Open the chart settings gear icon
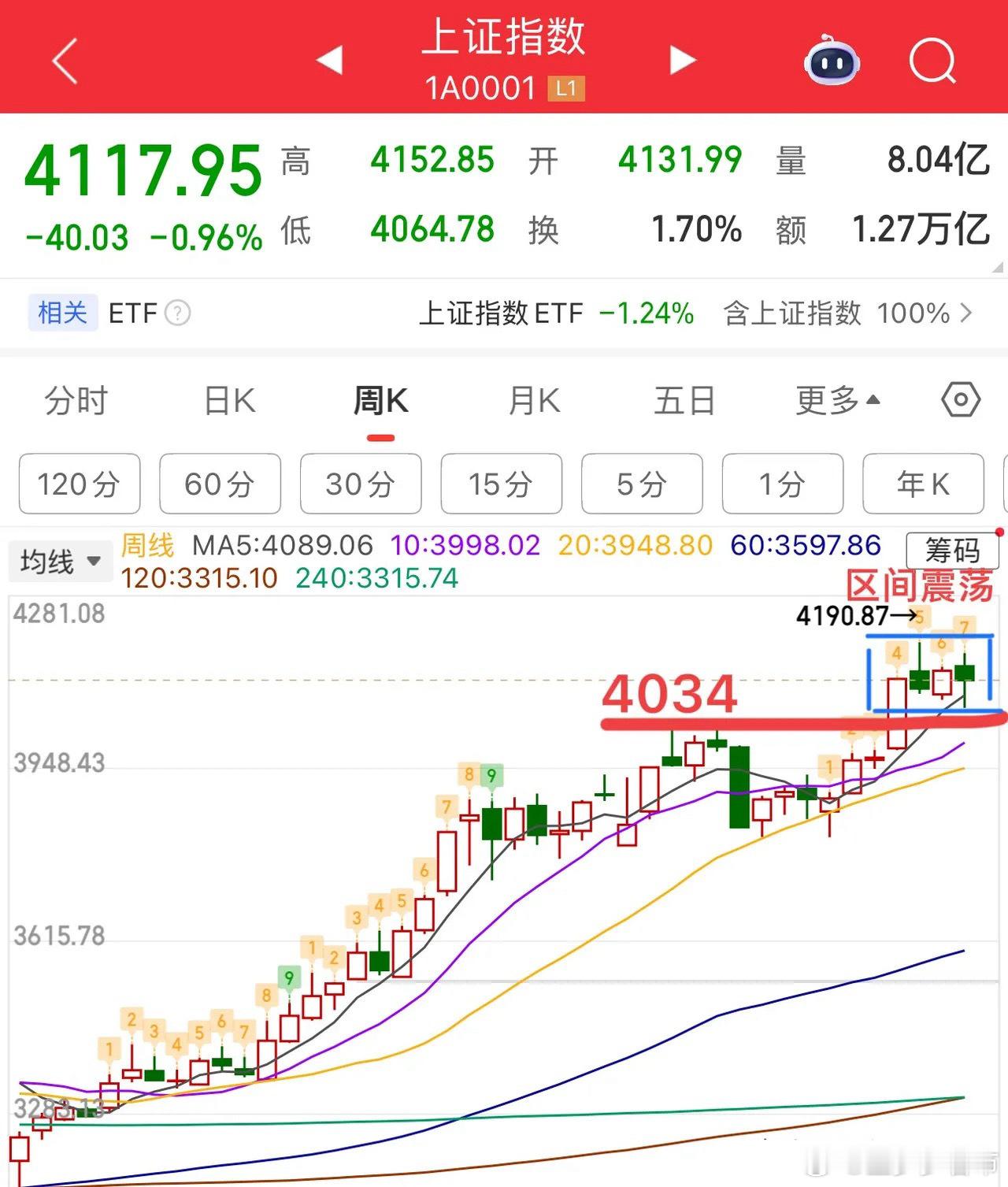The image size is (1008, 1187). coord(962,400)
